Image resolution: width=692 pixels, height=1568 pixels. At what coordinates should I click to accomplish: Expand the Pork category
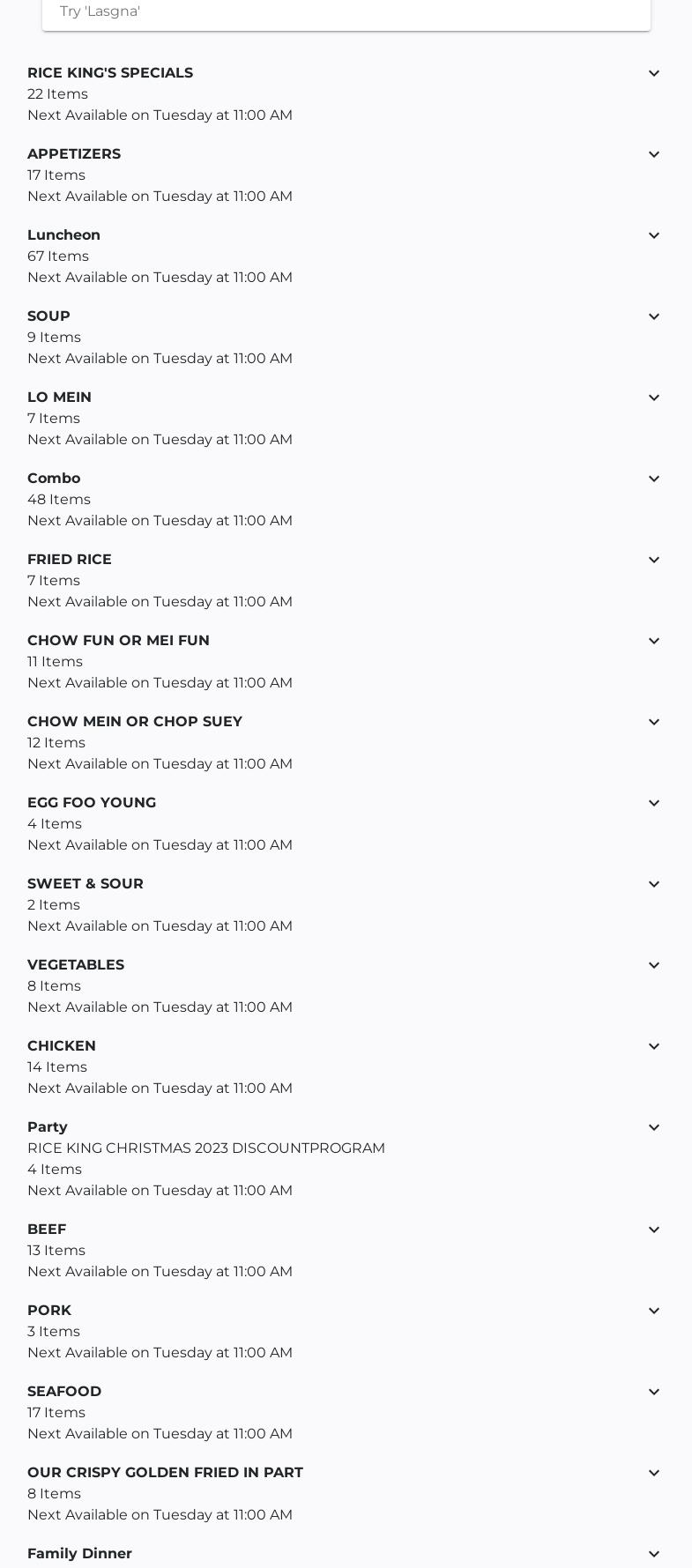(x=653, y=1311)
